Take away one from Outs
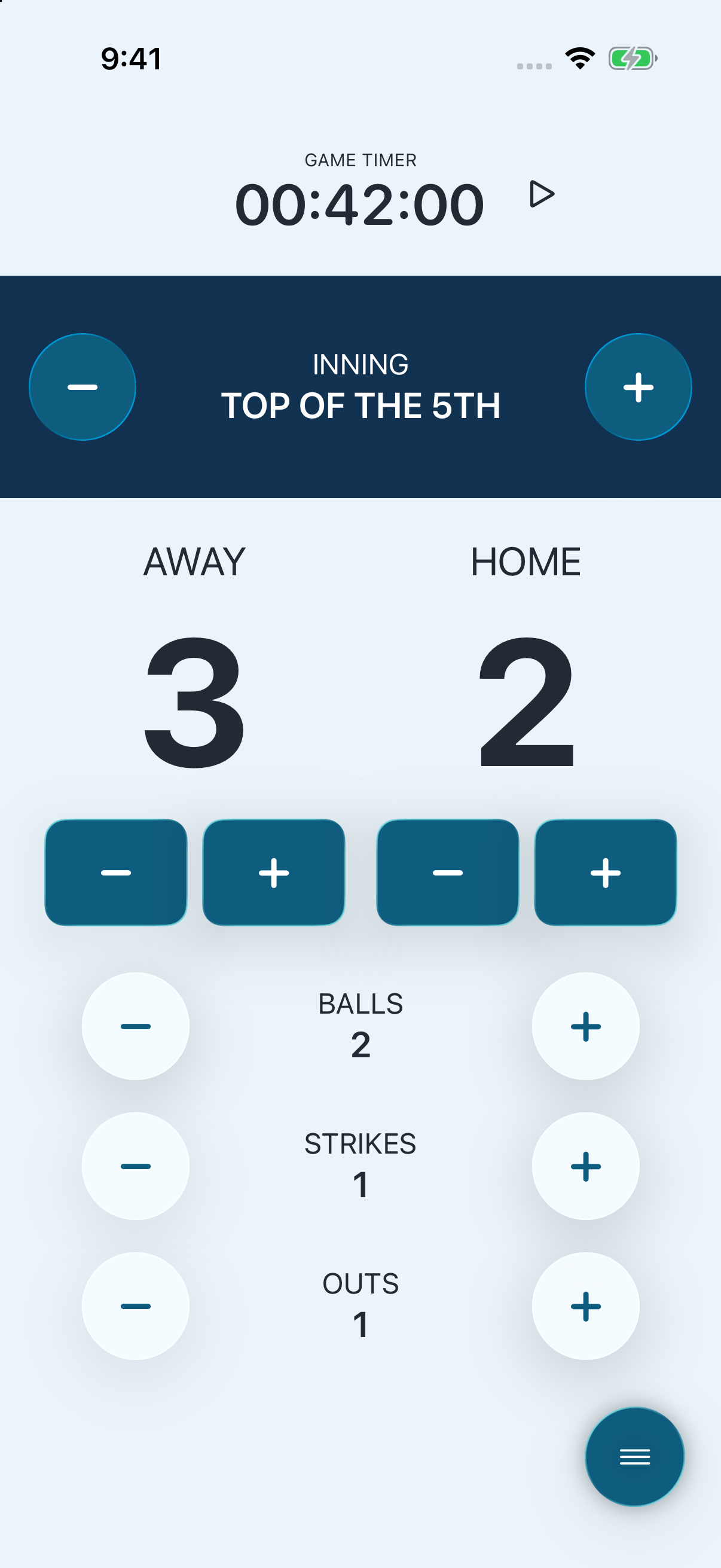Image resolution: width=721 pixels, height=1568 pixels. pyautogui.click(x=136, y=1306)
